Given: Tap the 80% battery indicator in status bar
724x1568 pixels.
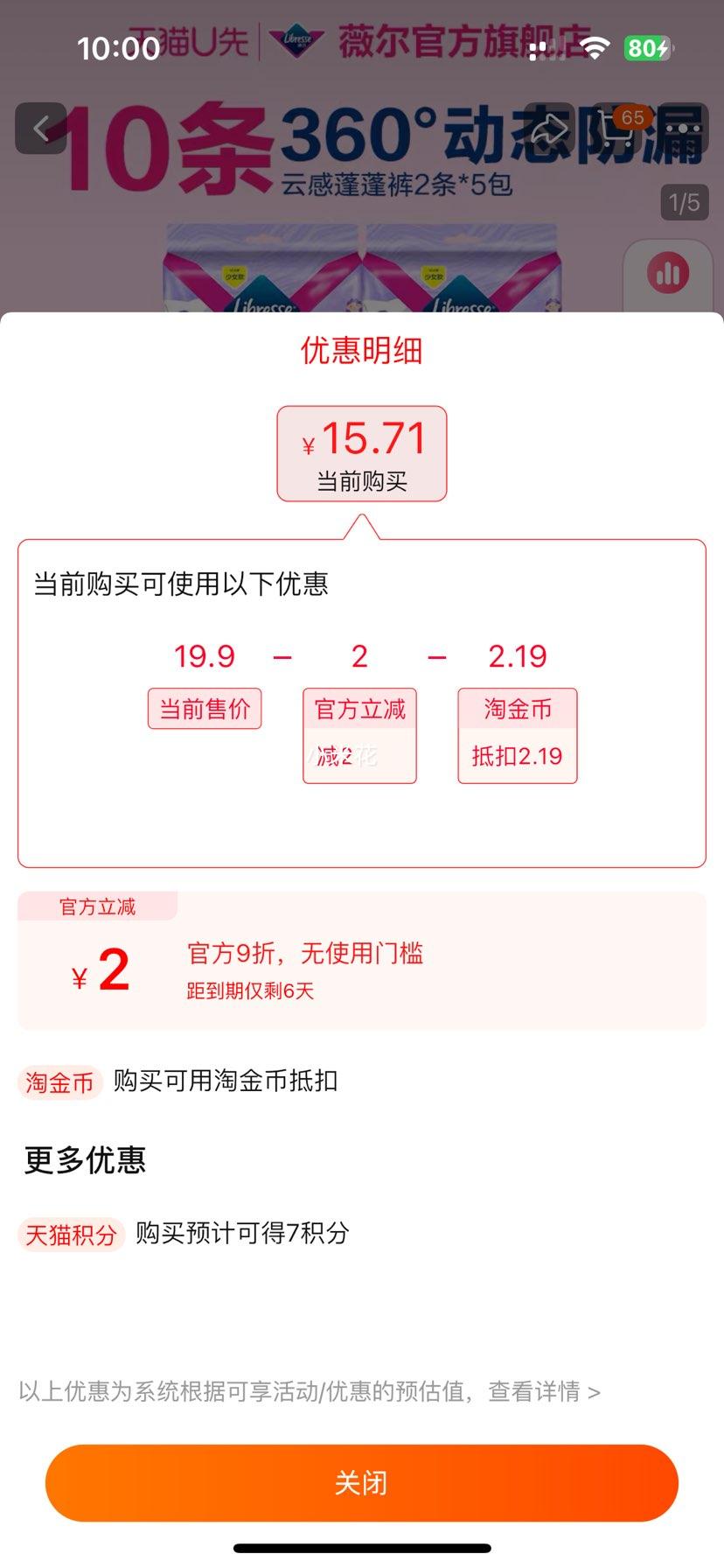Looking at the screenshot, I should (x=647, y=50).
